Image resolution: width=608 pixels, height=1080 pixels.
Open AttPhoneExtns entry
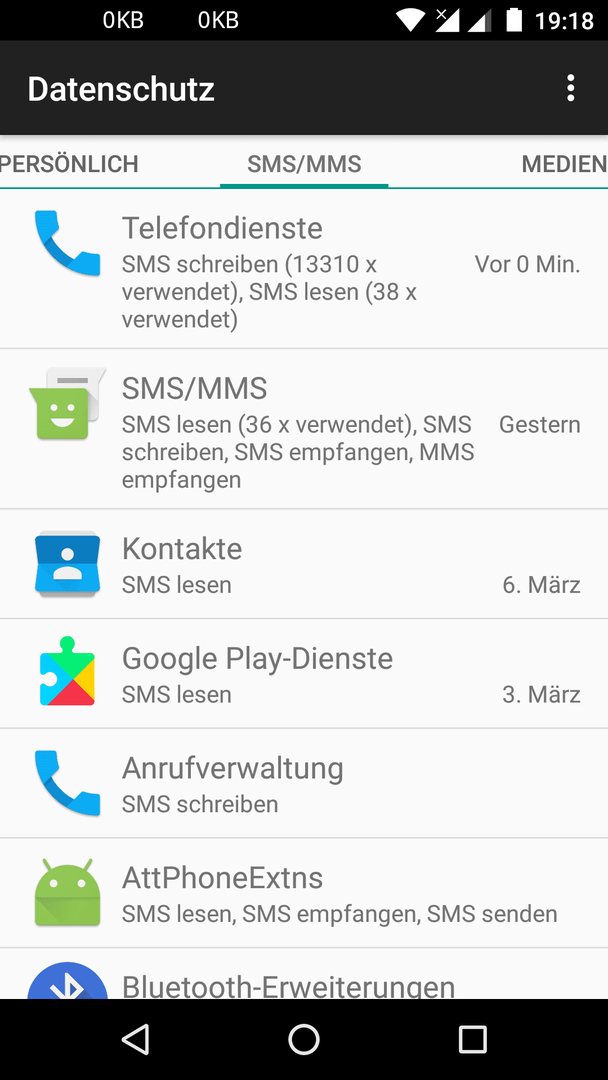[x=304, y=893]
